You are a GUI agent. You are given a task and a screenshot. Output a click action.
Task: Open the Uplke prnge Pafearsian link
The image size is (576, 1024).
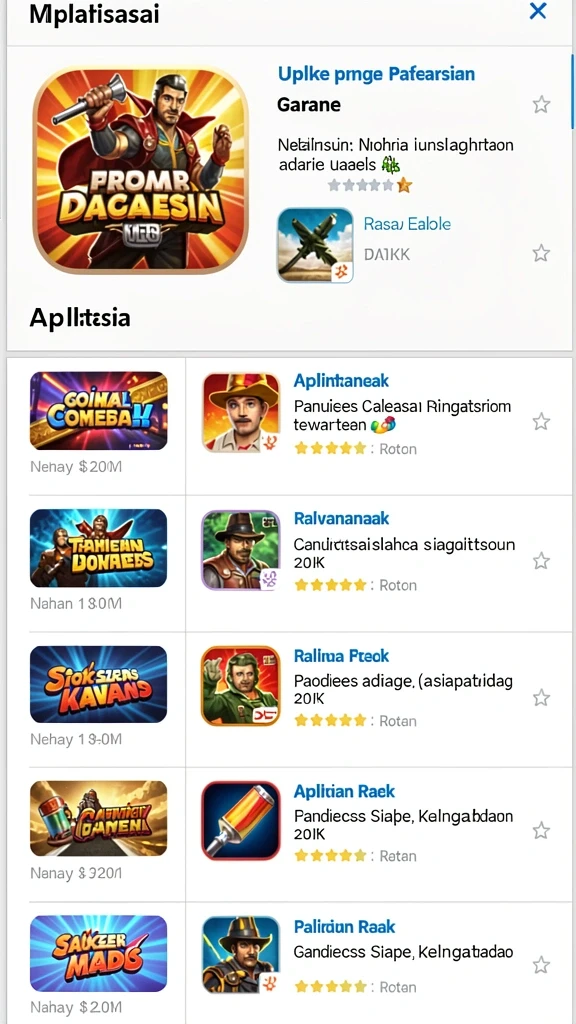pyautogui.click(x=376, y=74)
